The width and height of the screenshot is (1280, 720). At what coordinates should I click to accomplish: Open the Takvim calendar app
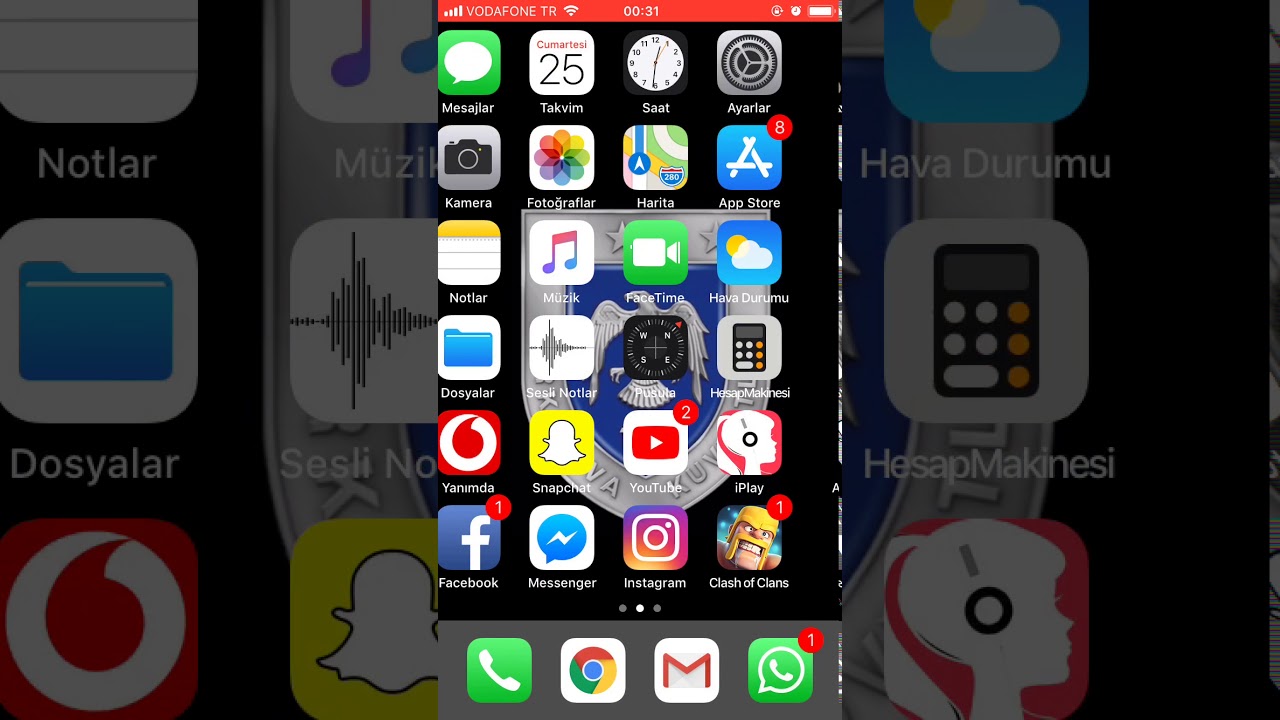[x=561, y=62]
